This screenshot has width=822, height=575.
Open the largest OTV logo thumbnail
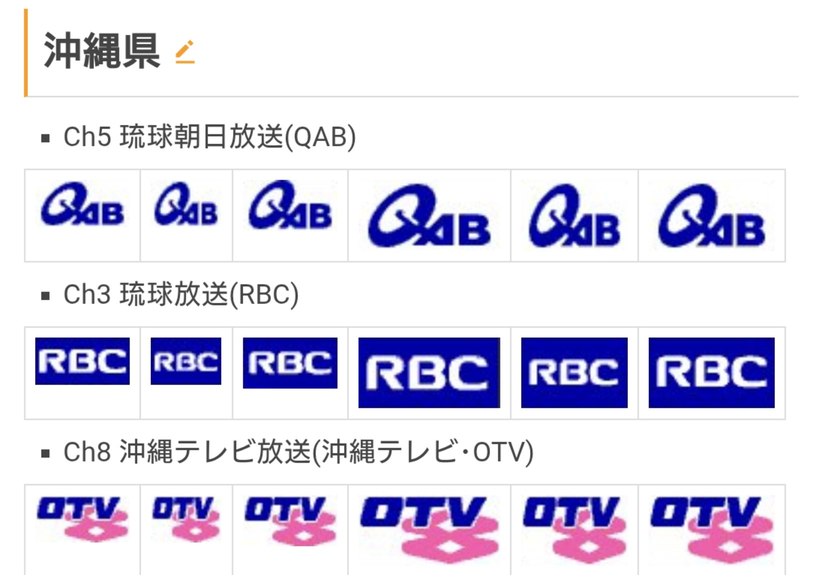pyautogui.click(x=429, y=529)
